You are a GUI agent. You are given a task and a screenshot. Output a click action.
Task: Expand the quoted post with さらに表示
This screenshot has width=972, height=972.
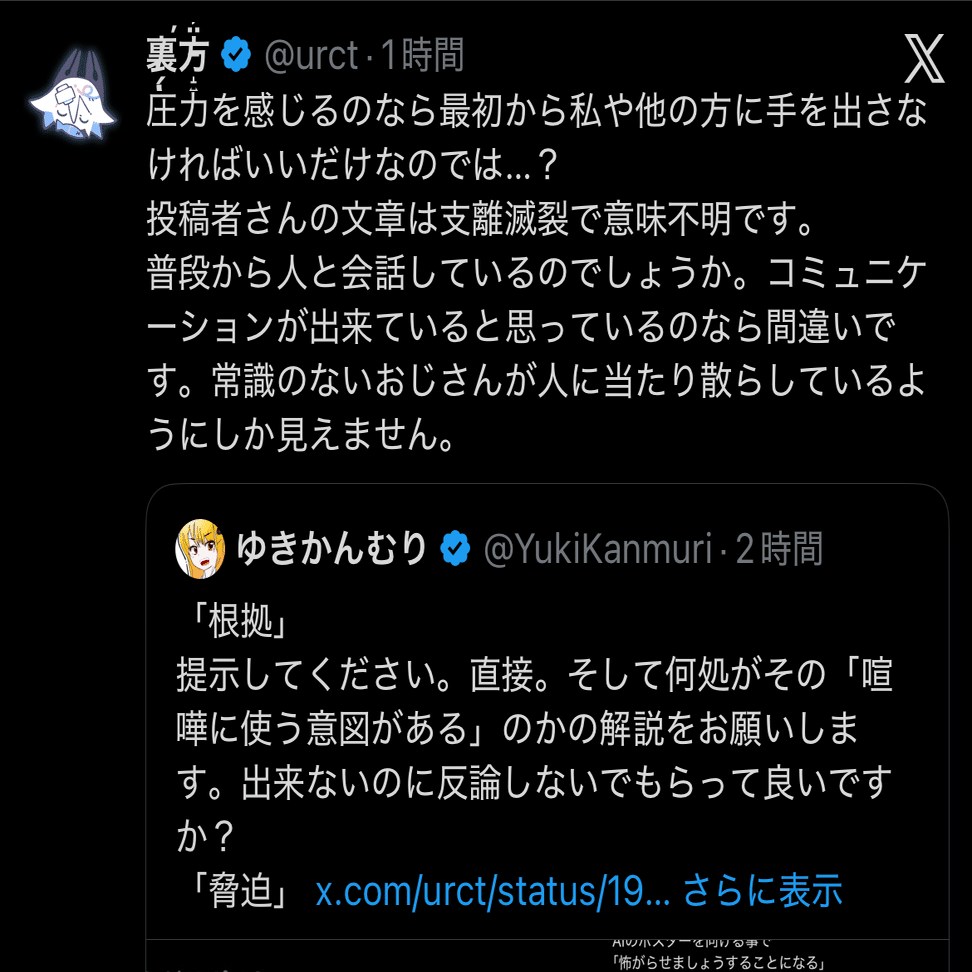(x=762, y=890)
